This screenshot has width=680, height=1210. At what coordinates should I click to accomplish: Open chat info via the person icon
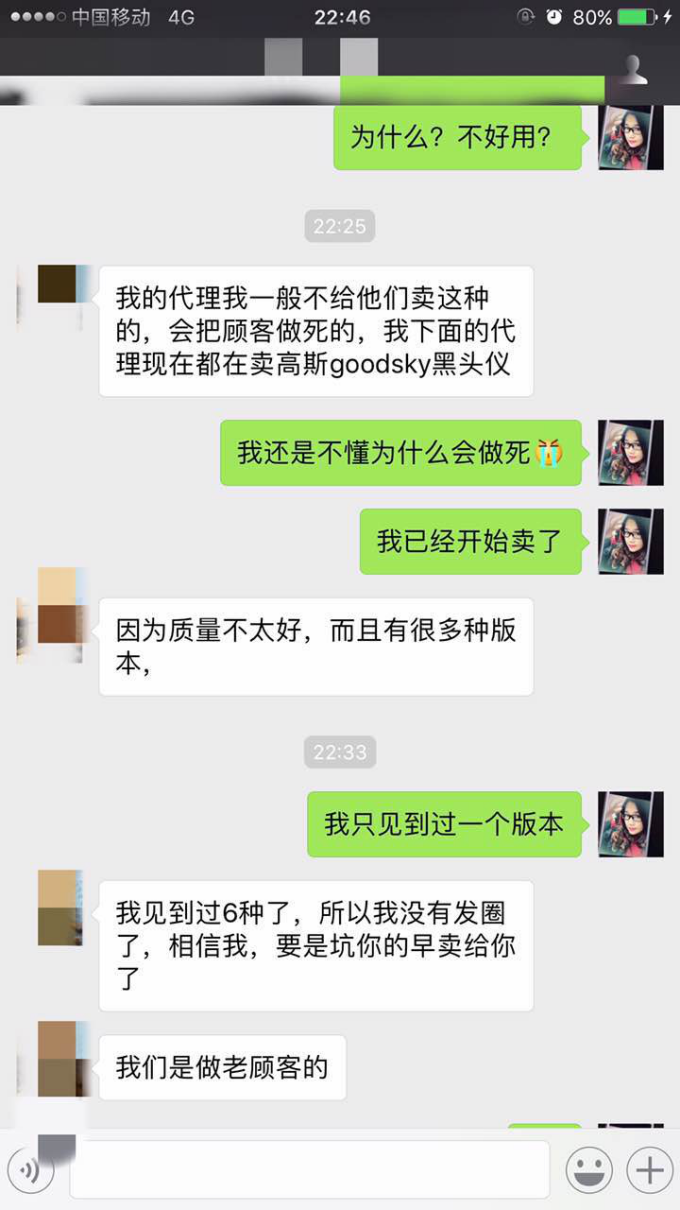coord(634,69)
